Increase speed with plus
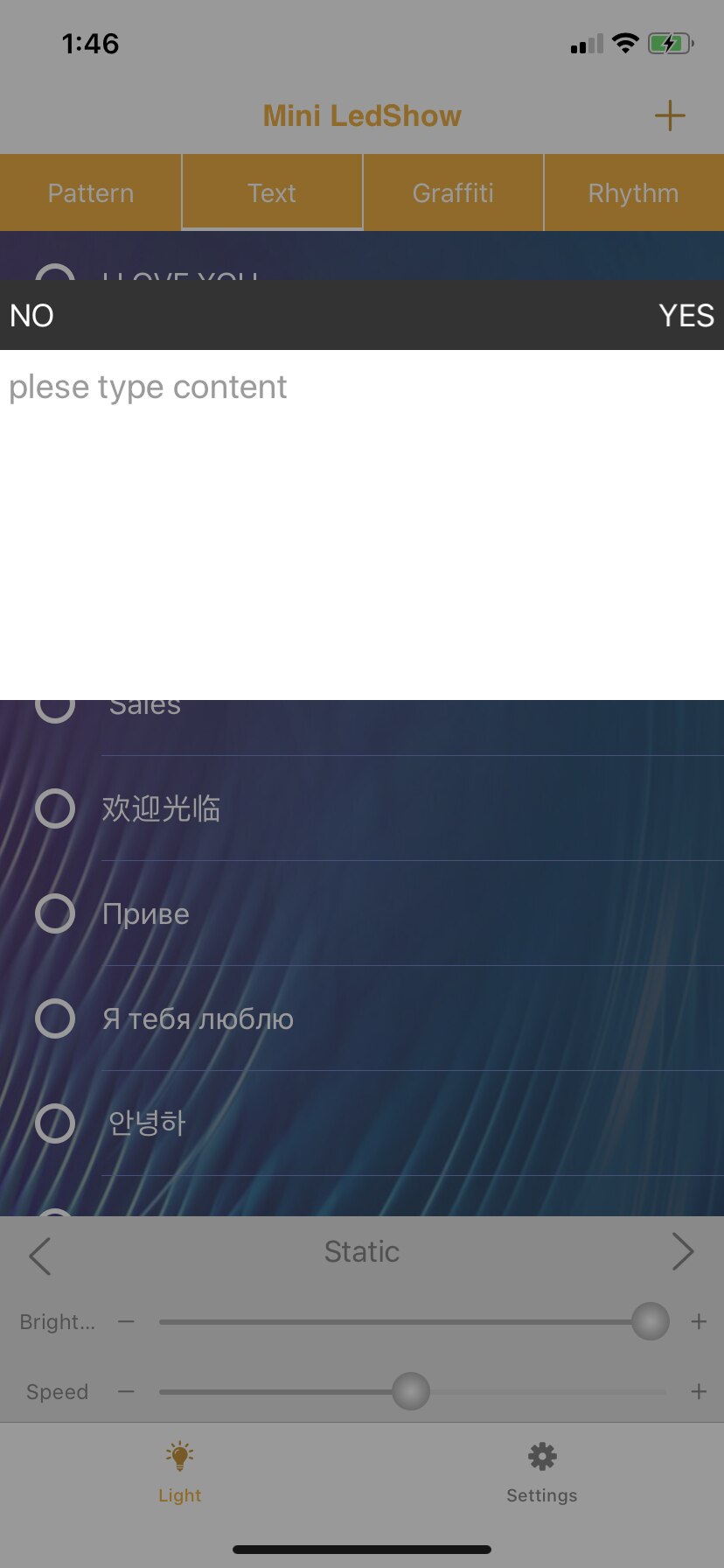Viewport: 724px width, 1568px height. pyautogui.click(x=699, y=1391)
